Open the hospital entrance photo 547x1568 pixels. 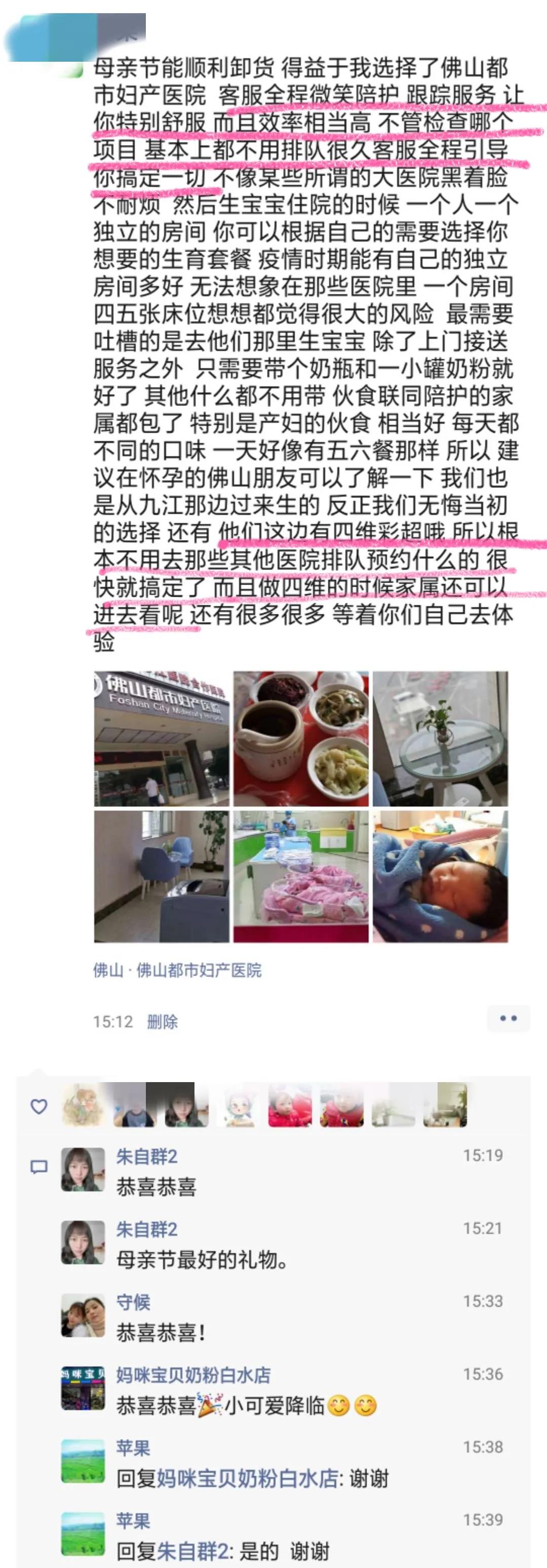tap(162, 738)
